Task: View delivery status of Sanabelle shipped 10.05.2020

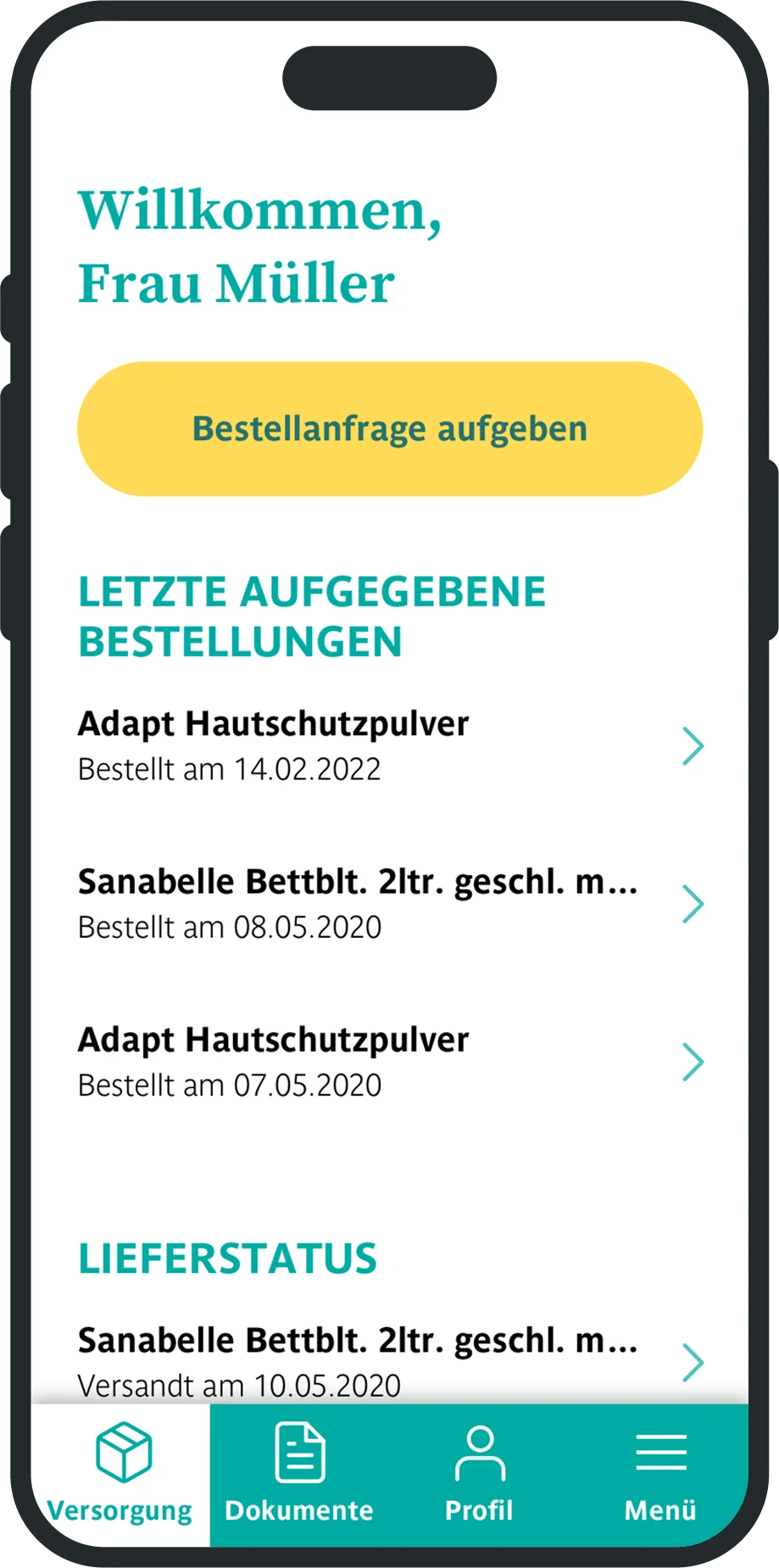Action: [x=390, y=1360]
